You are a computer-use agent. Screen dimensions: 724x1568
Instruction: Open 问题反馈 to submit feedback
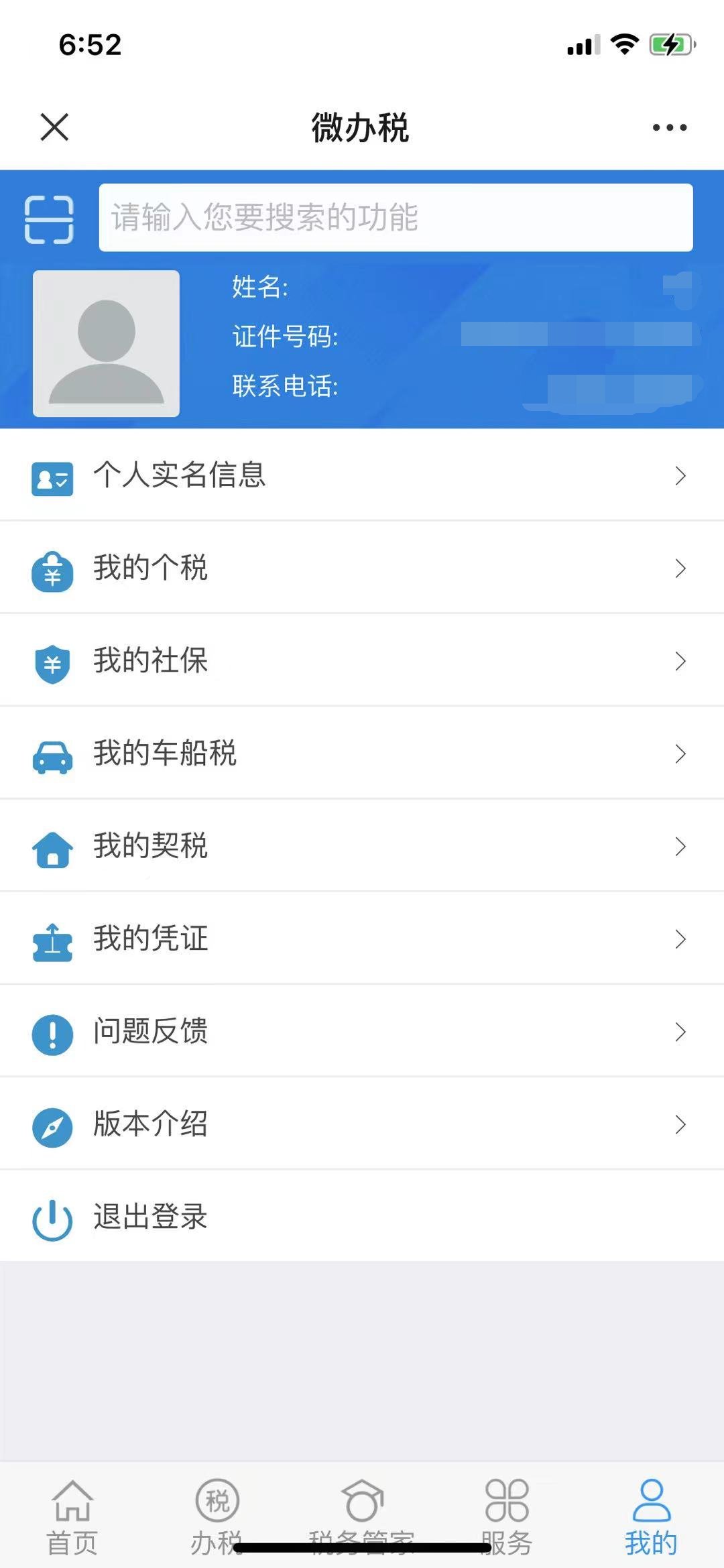[x=362, y=1032]
